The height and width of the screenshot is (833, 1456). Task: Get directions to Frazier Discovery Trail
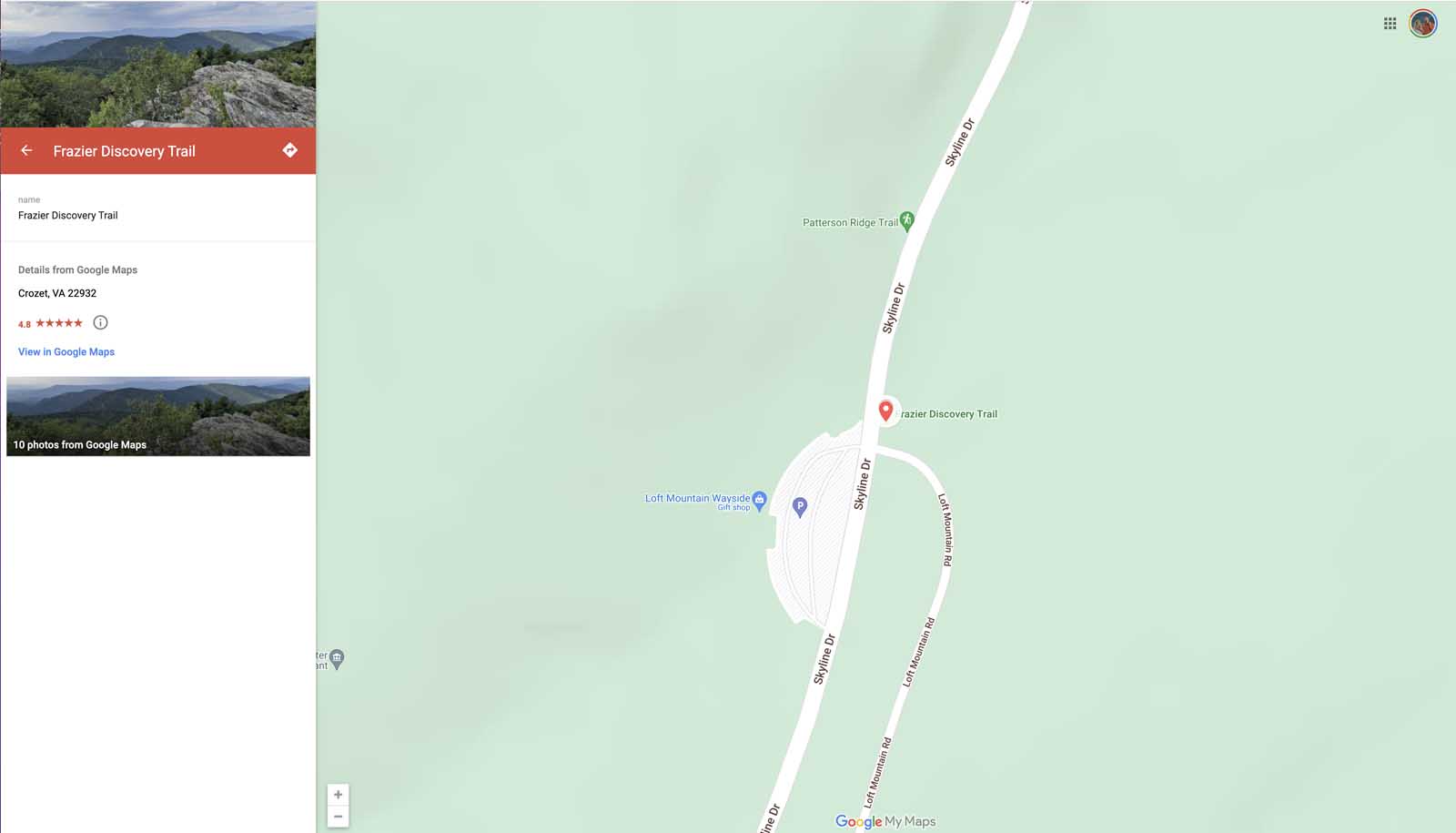click(x=289, y=150)
